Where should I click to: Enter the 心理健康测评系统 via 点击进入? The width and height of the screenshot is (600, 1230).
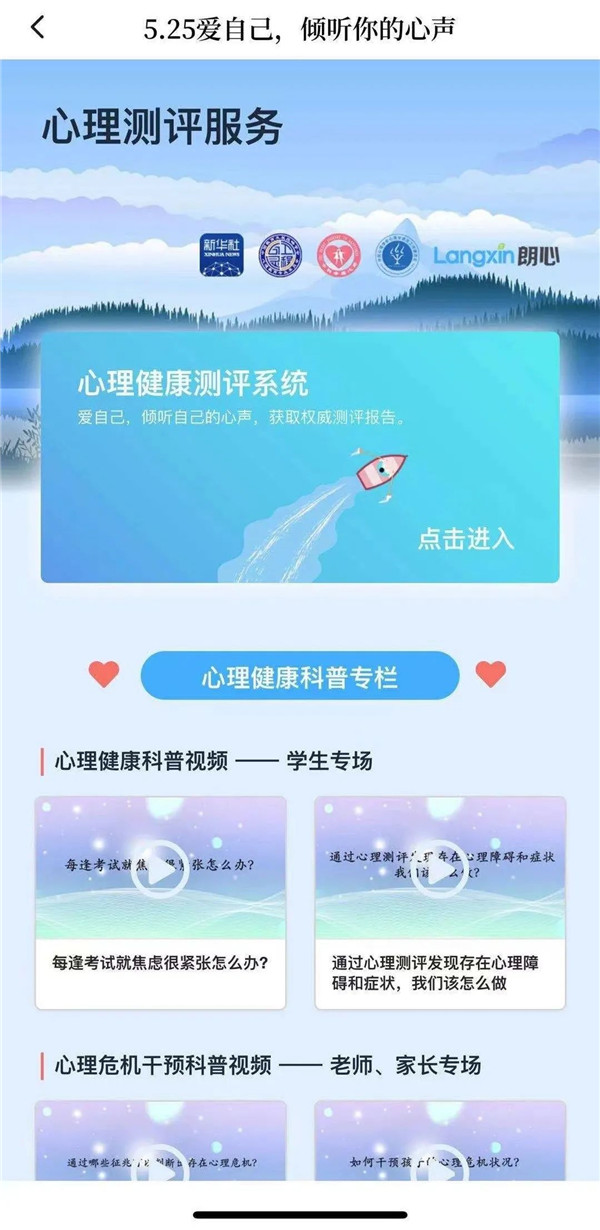[466, 538]
